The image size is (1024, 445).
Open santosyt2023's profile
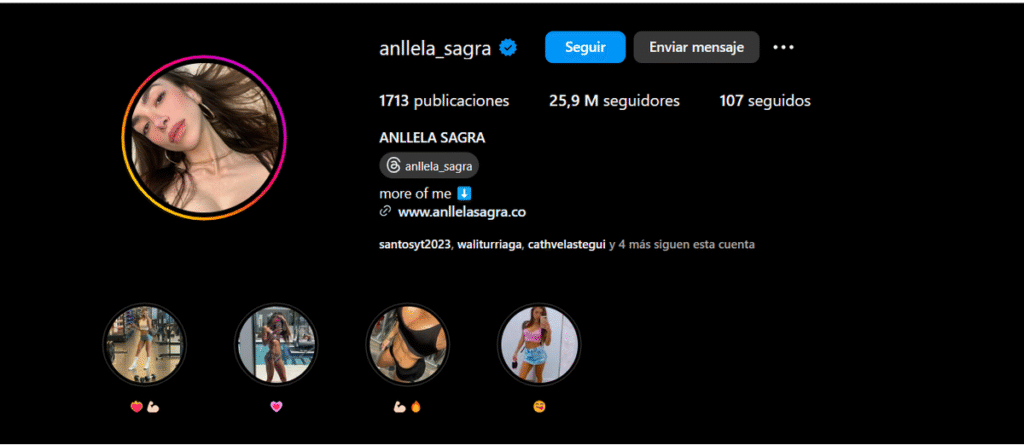415,244
